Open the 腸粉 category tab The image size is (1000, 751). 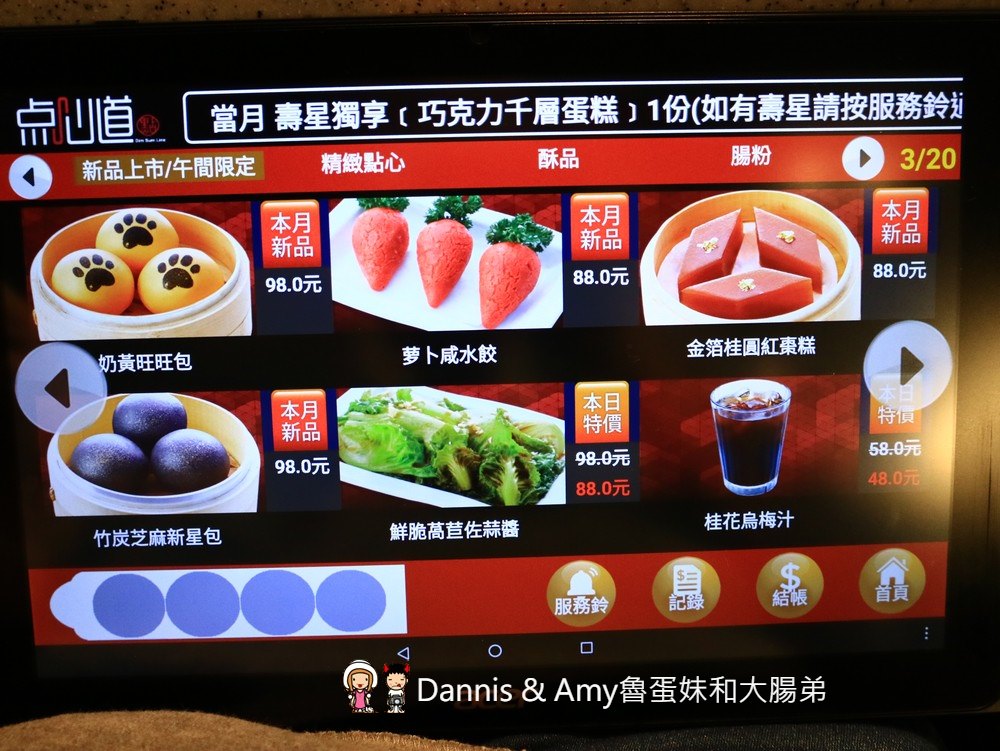coord(751,156)
